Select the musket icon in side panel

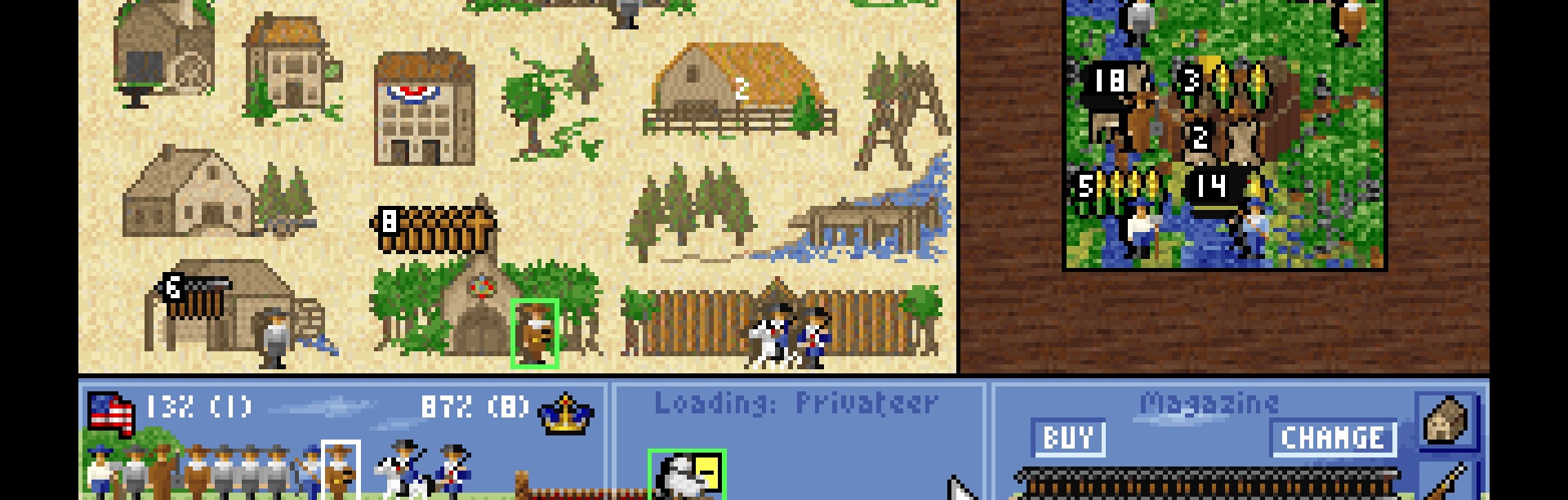(x=1450, y=482)
